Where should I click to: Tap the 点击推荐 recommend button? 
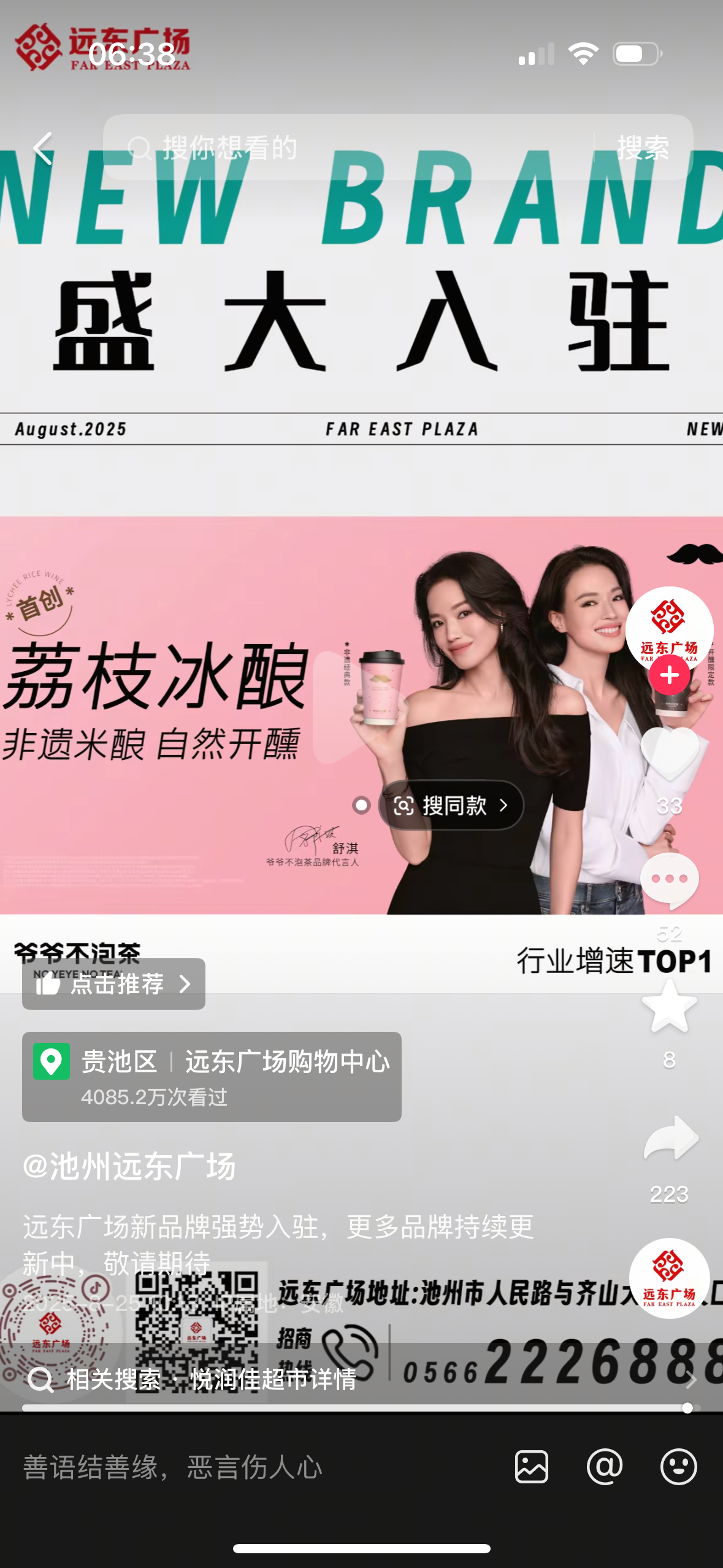coord(114,984)
